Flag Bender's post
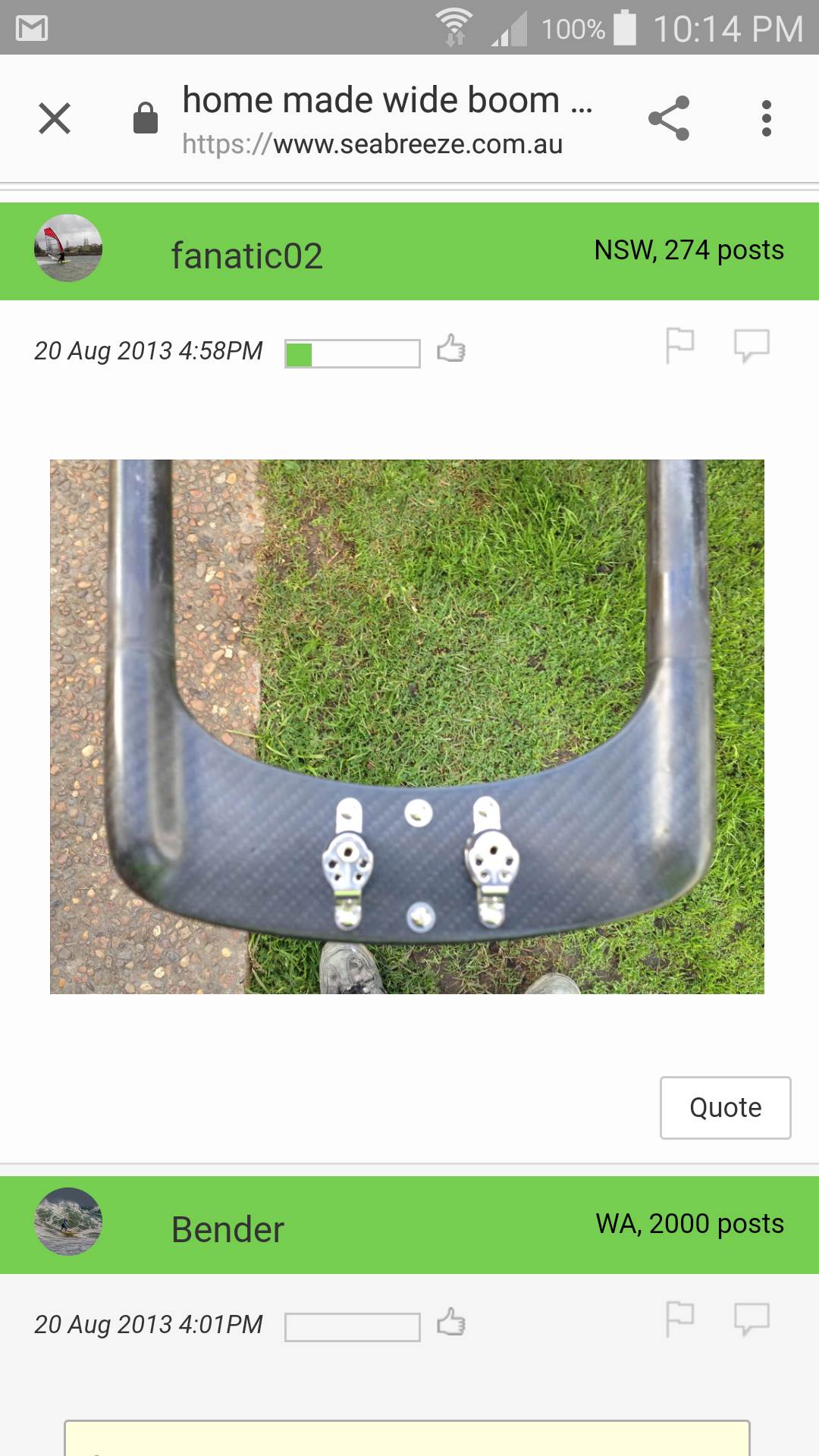819x1456 pixels. pyautogui.click(x=679, y=1319)
